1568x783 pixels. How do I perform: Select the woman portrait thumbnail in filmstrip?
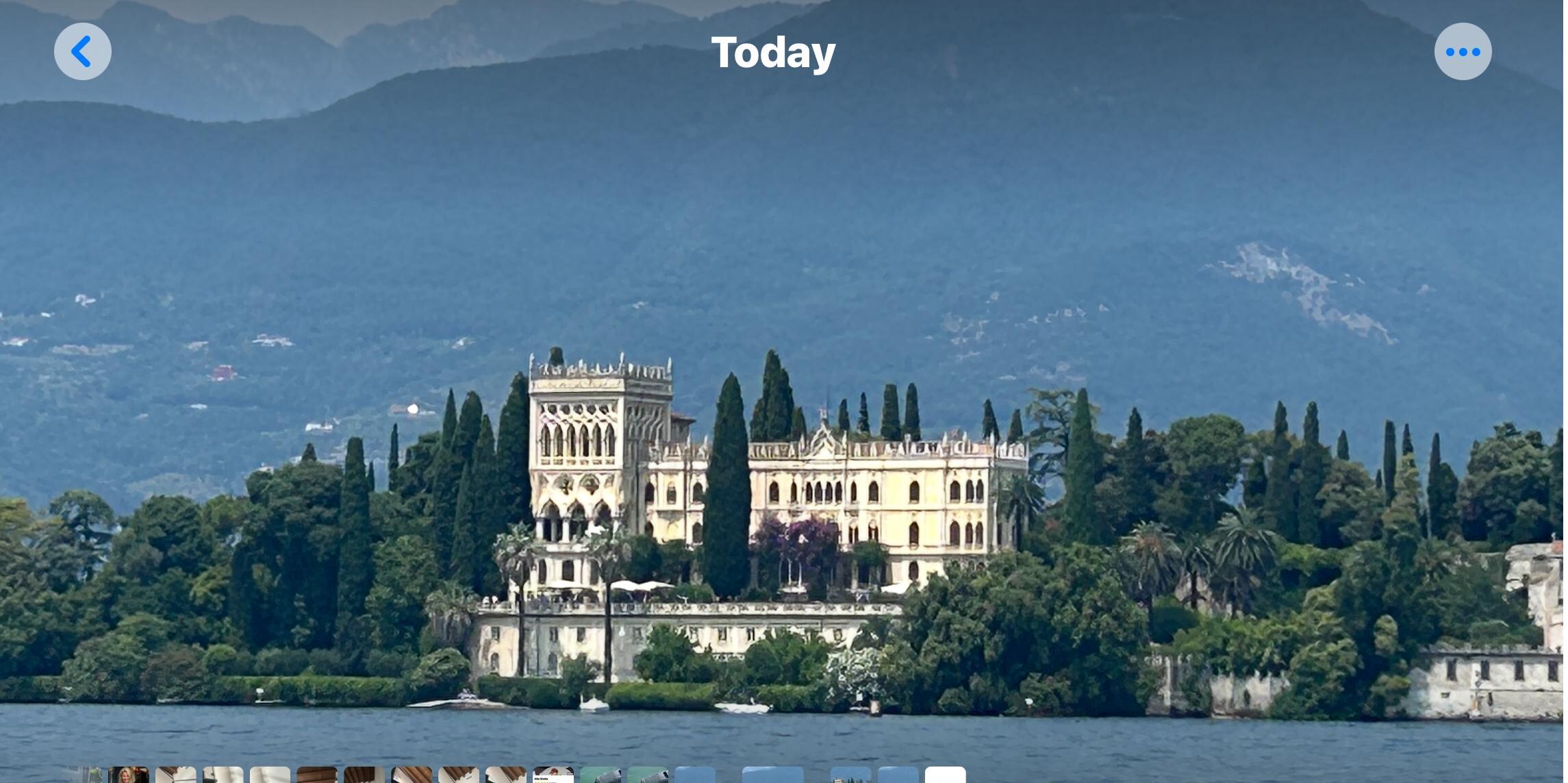pyautogui.click(x=129, y=775)
